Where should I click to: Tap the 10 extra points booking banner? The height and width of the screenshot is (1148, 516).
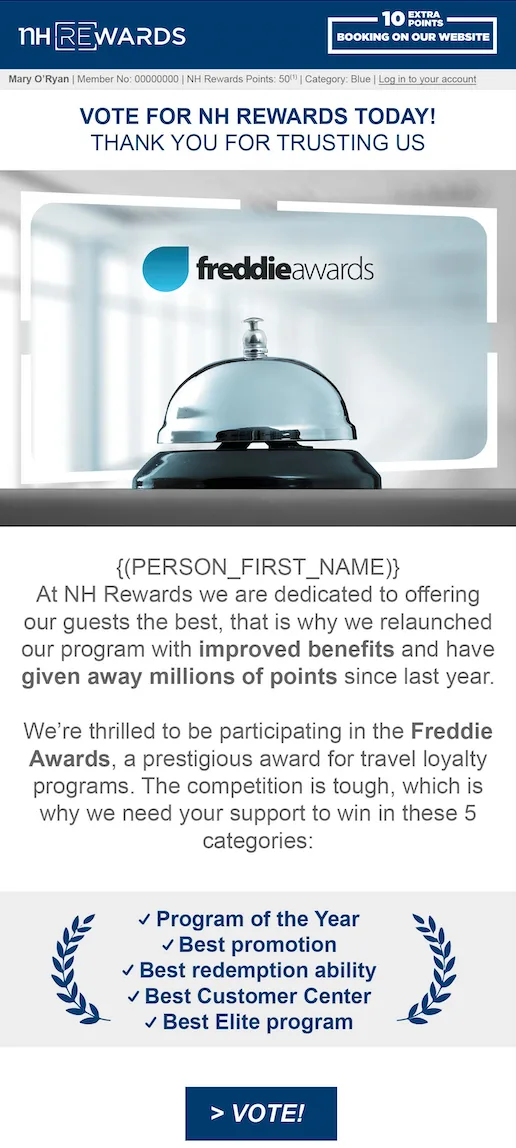point(412,32)
